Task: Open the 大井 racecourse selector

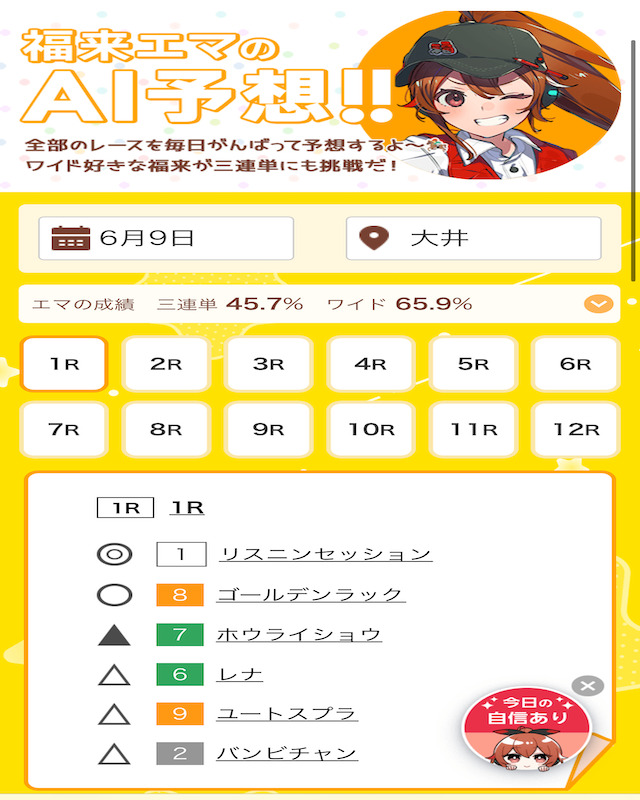Action: point(473,239)
